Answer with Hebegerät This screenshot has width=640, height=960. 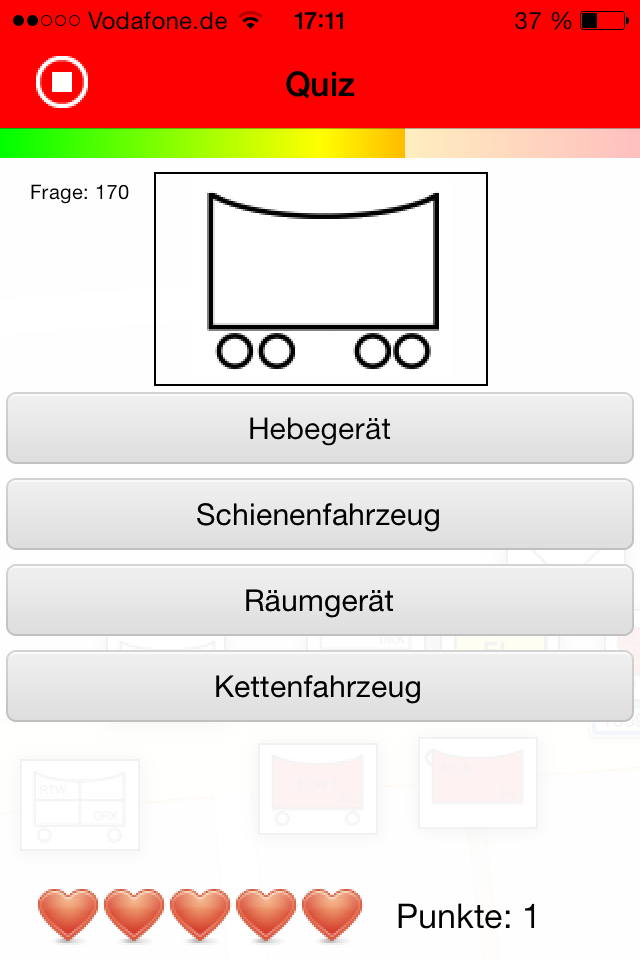click(x=320, y=429)
